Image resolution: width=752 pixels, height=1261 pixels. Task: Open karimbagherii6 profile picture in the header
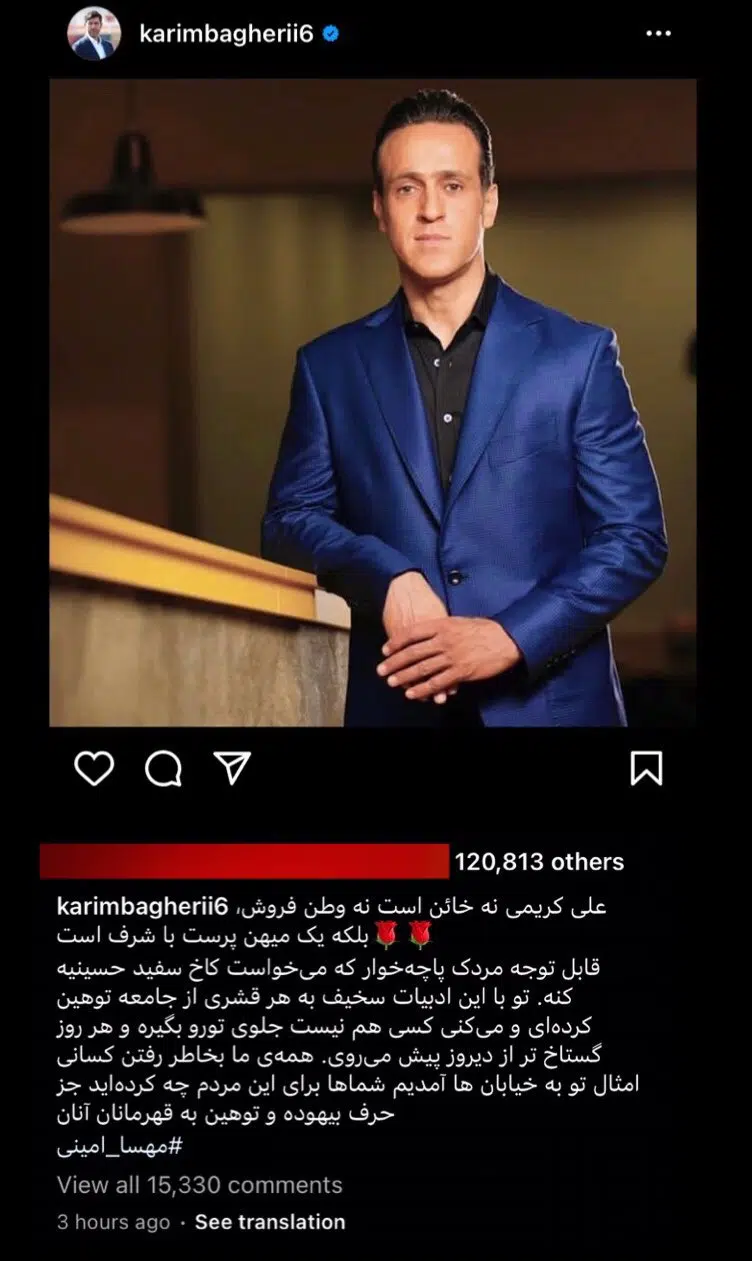pyautogui.click(x=93, y=34)
